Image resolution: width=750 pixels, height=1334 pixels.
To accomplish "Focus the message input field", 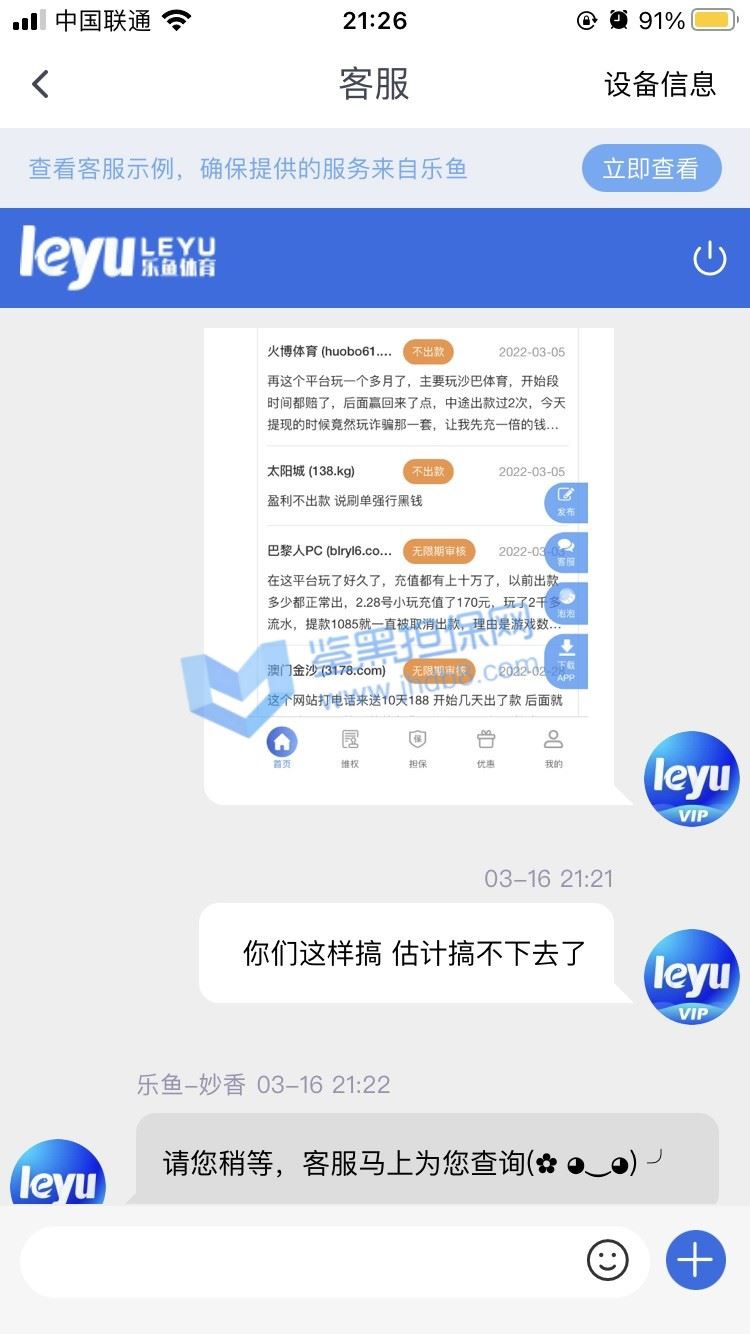I will coord(300,1261).
